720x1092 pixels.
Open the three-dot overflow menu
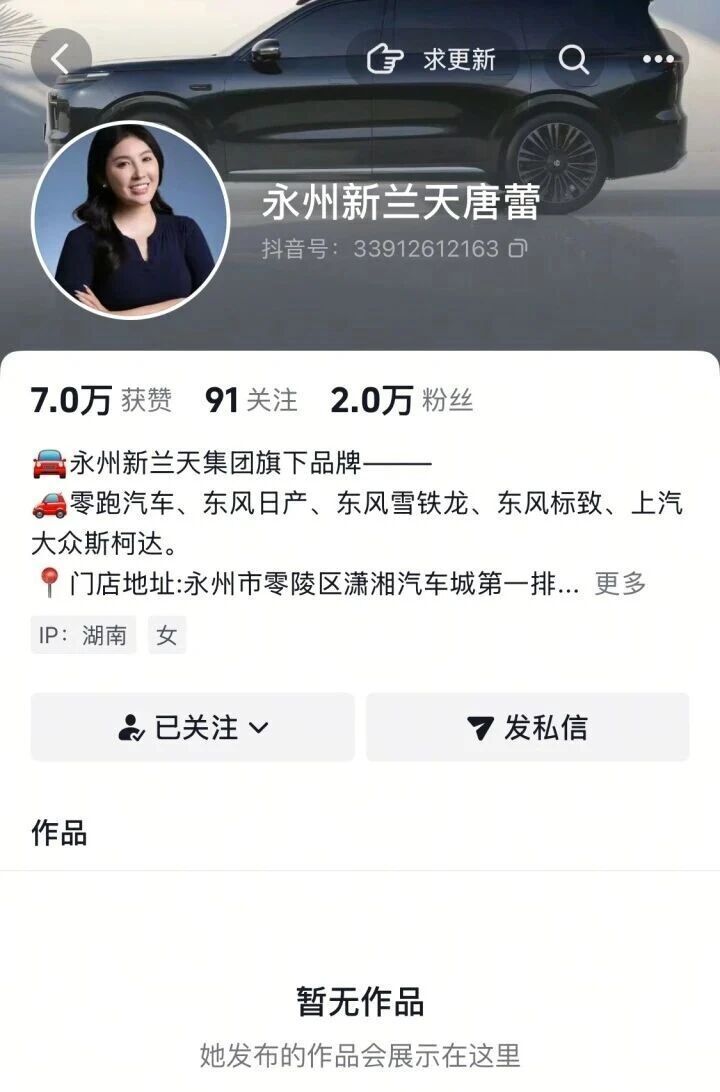point(658,59)
